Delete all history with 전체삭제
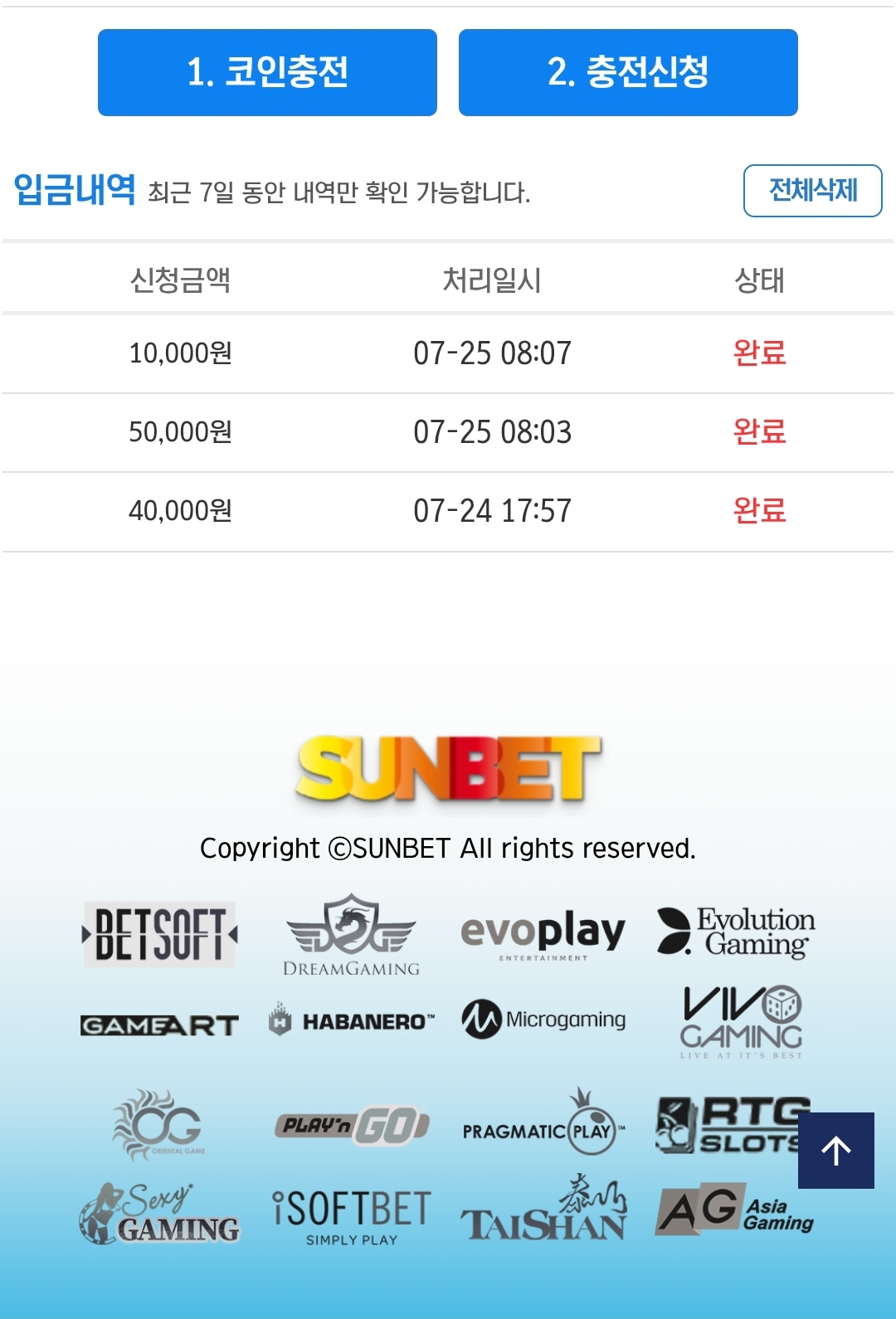Viewport: 896px width, 1319px height. point(812,191)
